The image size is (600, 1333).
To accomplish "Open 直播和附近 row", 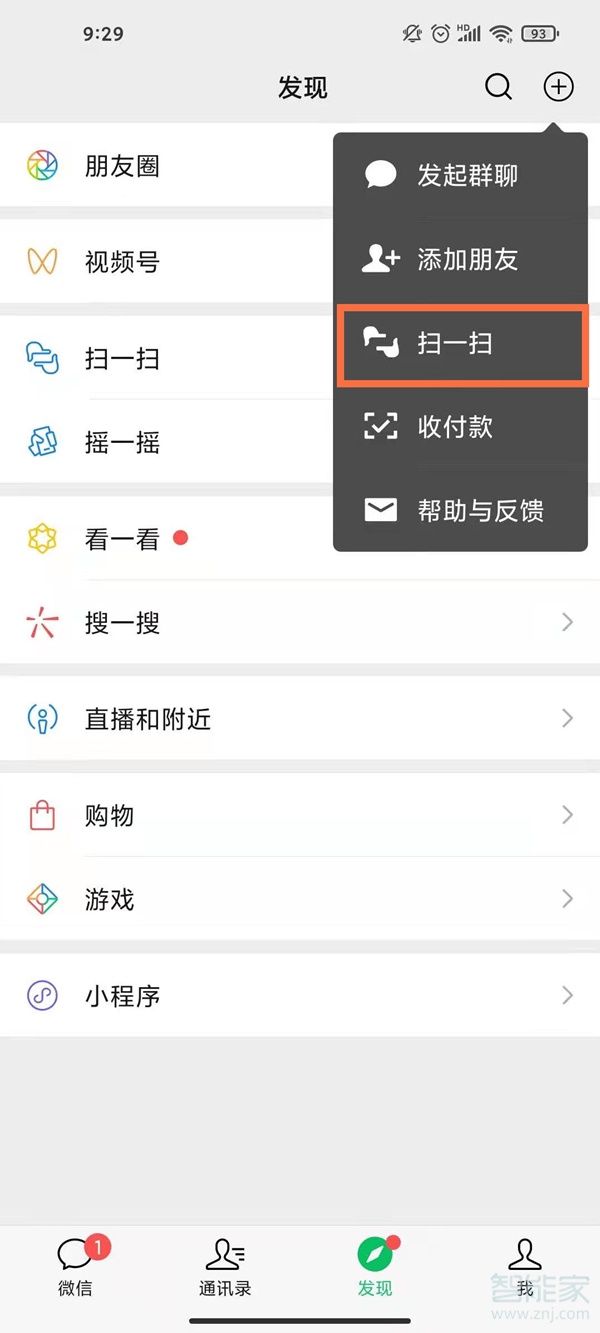I will point(300,719).
